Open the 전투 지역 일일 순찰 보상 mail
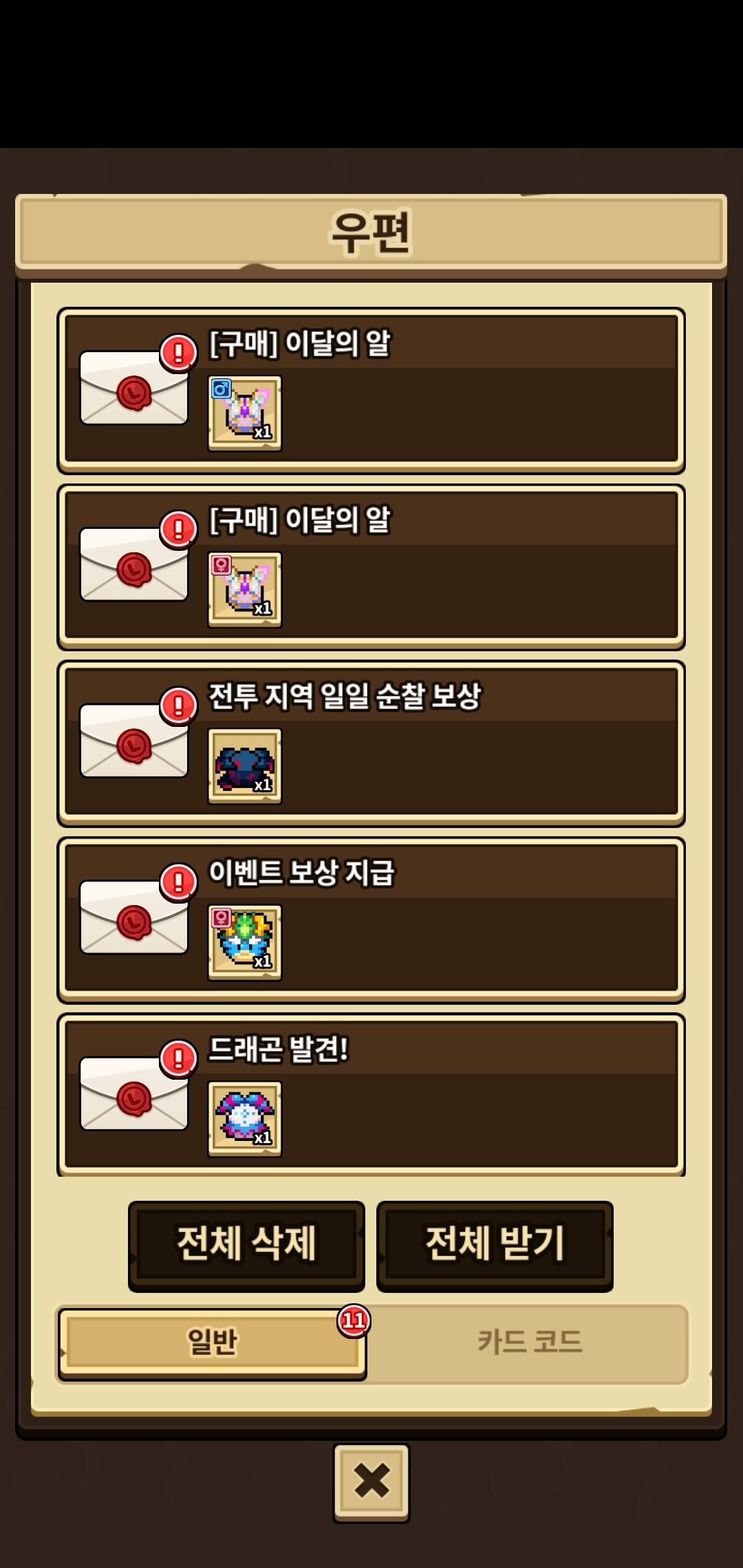Viewport: 743px width, 1568px height. [371, 744]
